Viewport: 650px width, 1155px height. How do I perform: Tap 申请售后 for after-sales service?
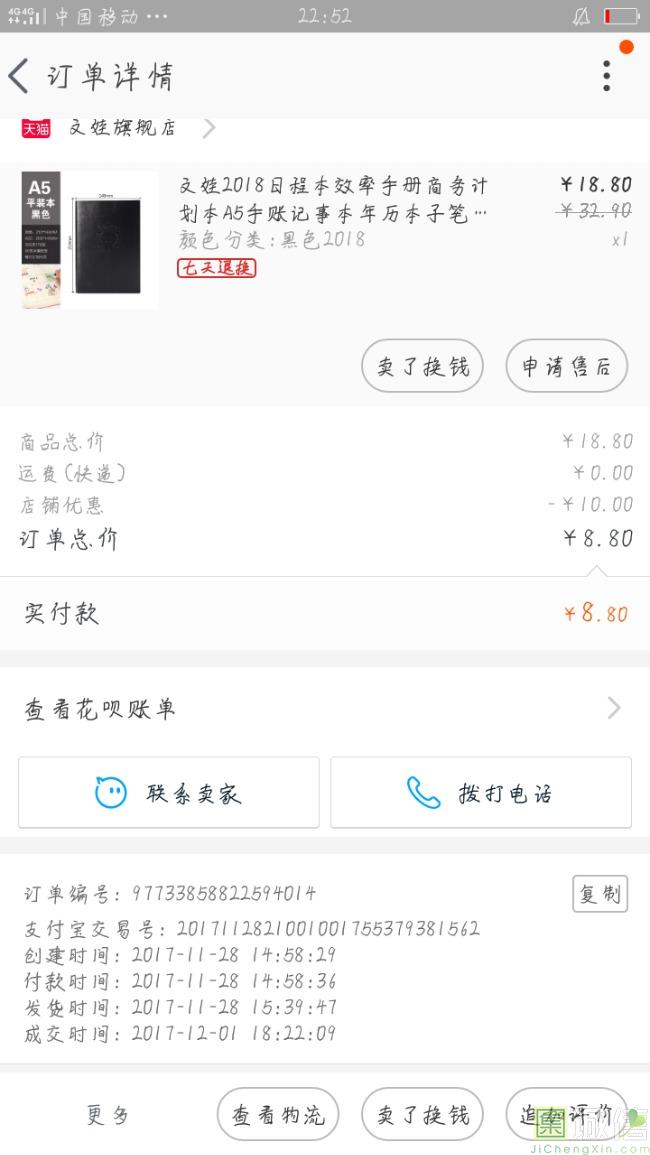567,365
